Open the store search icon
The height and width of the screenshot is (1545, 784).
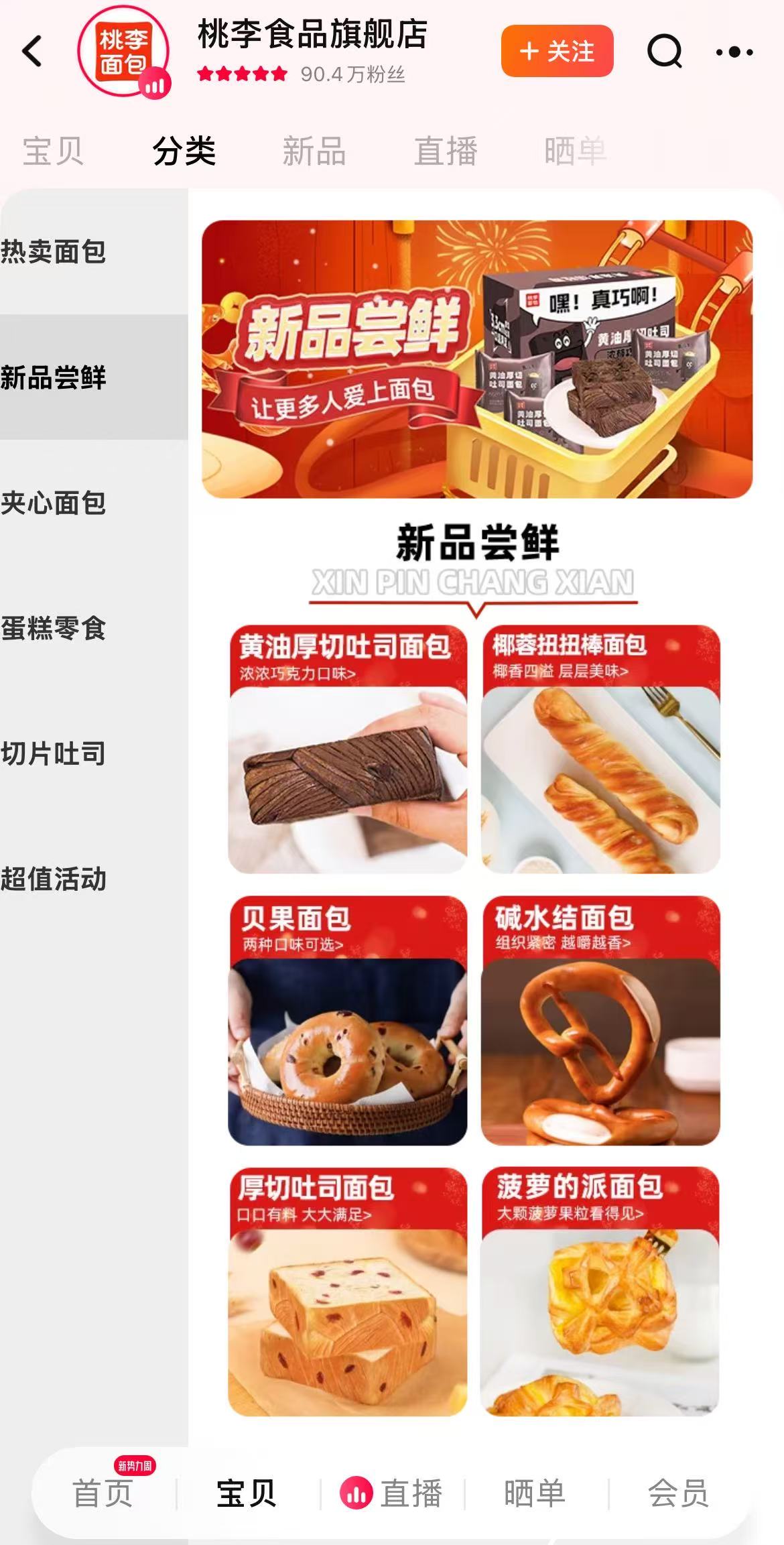(x=664, y=52)
